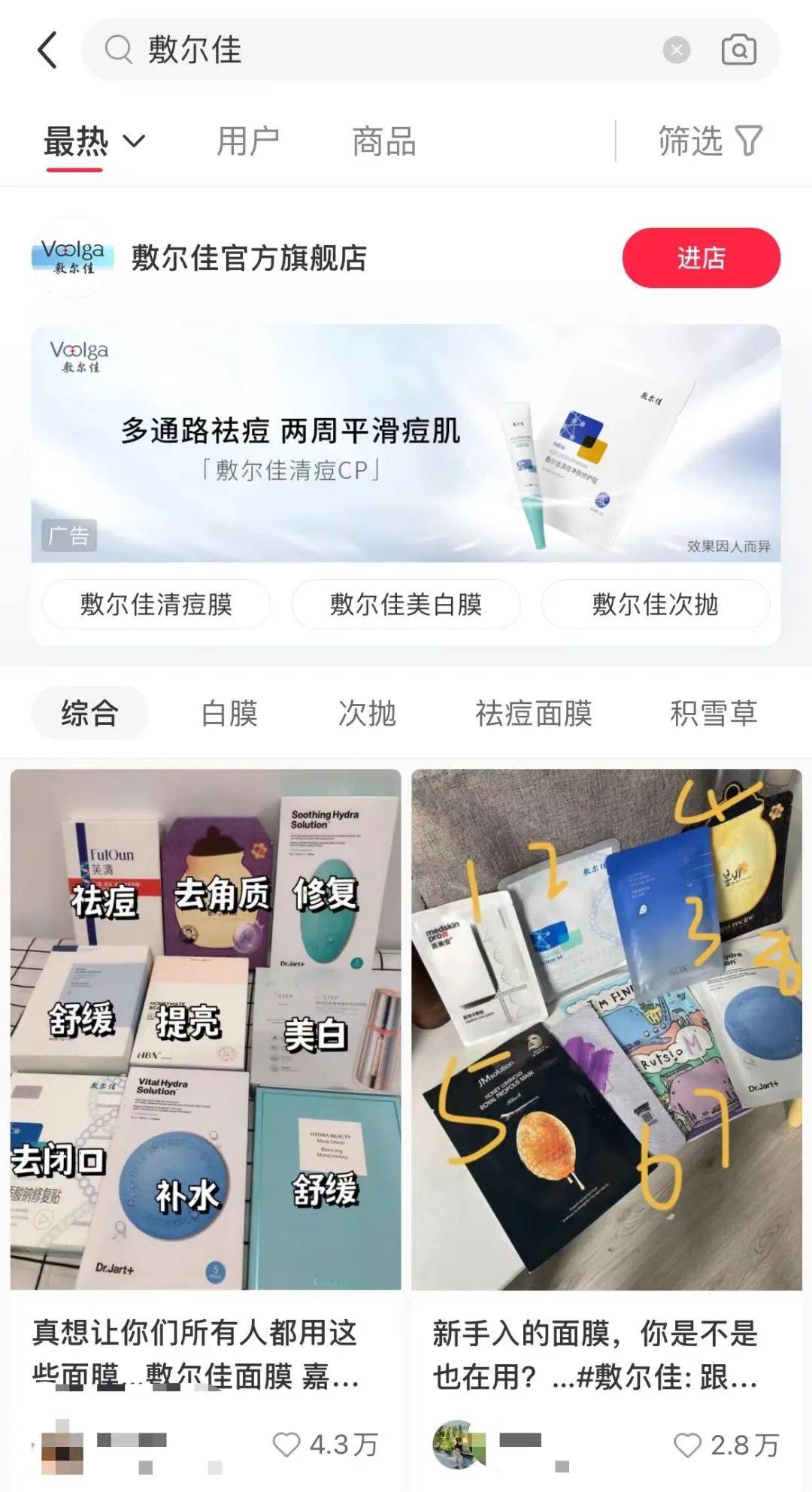The width and height of the screenshot is (812, 1492).
Task: Switch to the 白膜 category
Action: coord(229,713)
